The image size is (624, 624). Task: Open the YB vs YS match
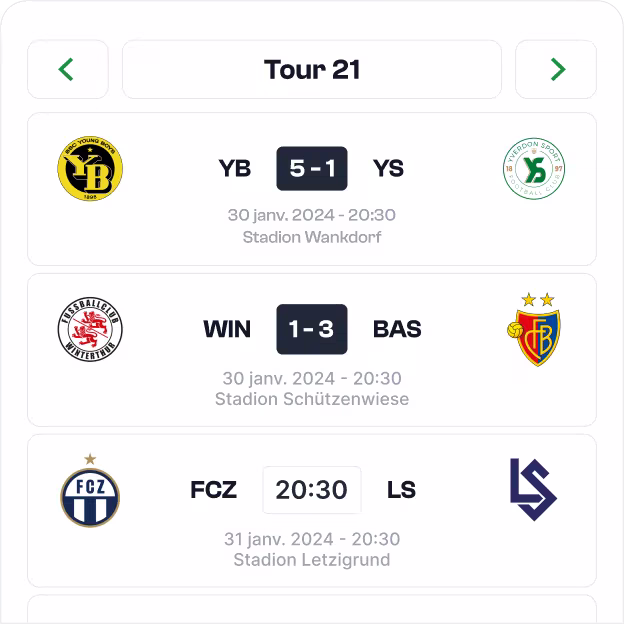tap(311, 189)
